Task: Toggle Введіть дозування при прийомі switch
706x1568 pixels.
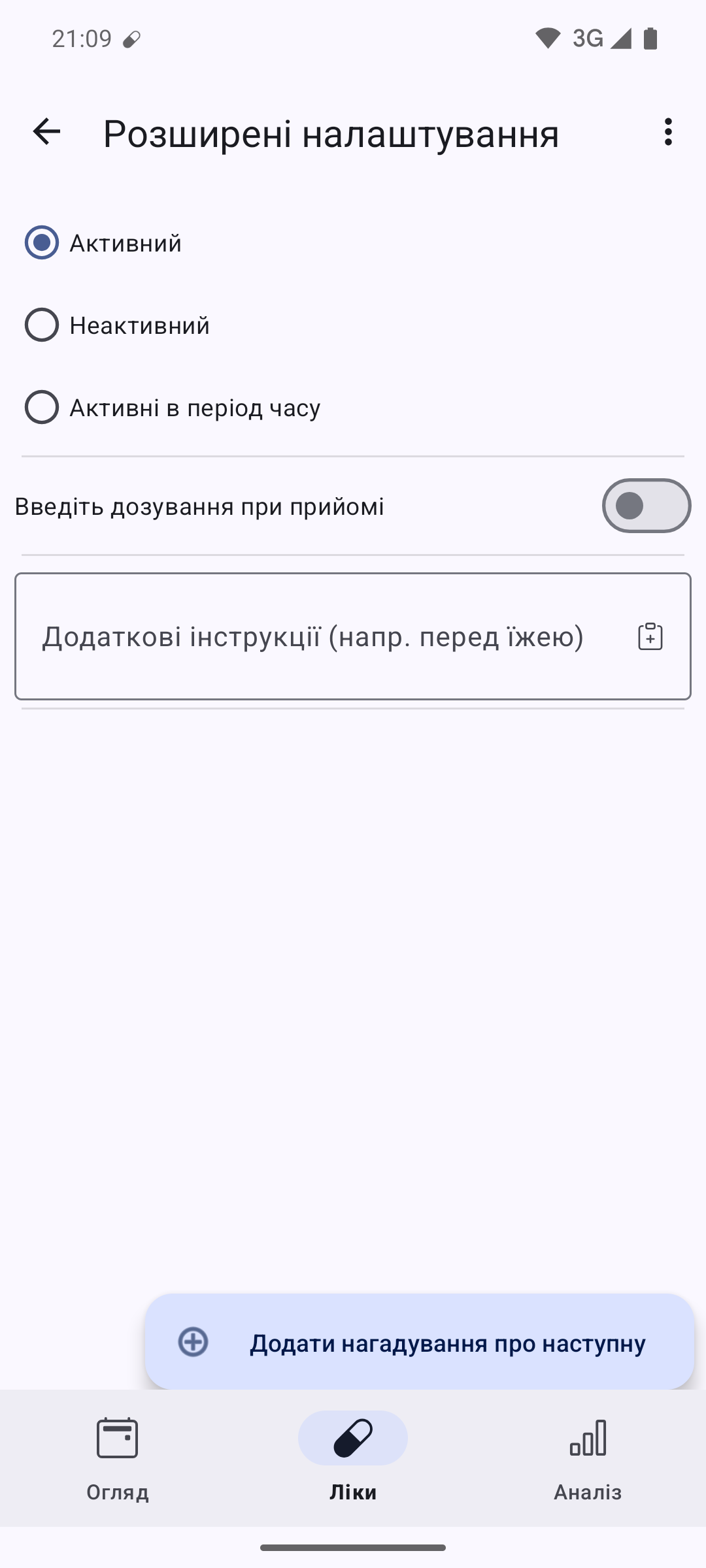Action: tap(646, 506)
